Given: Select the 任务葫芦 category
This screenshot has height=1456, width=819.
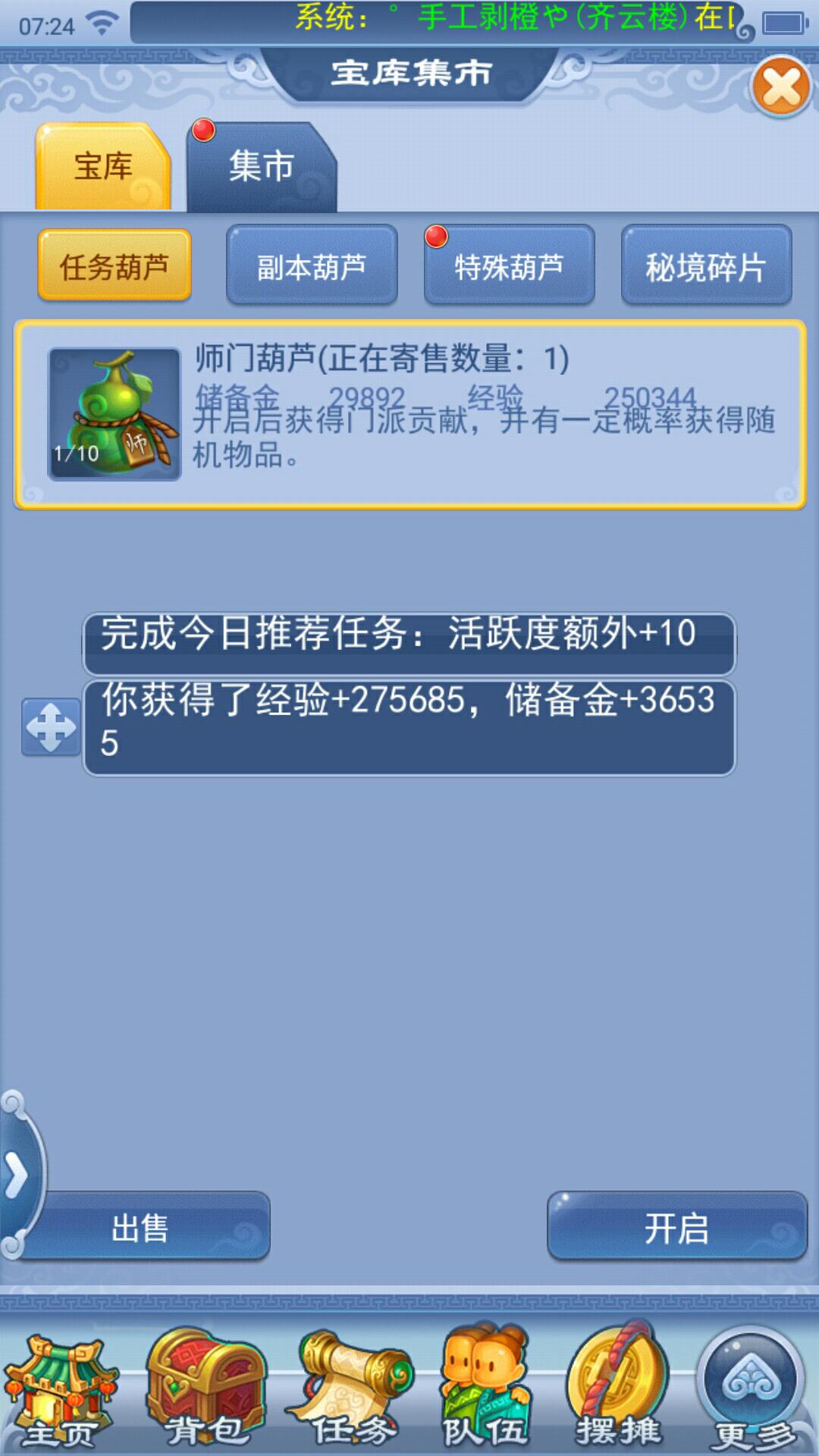Looking at the screenshot, I should pyautogui.click(x=115, y=266).
